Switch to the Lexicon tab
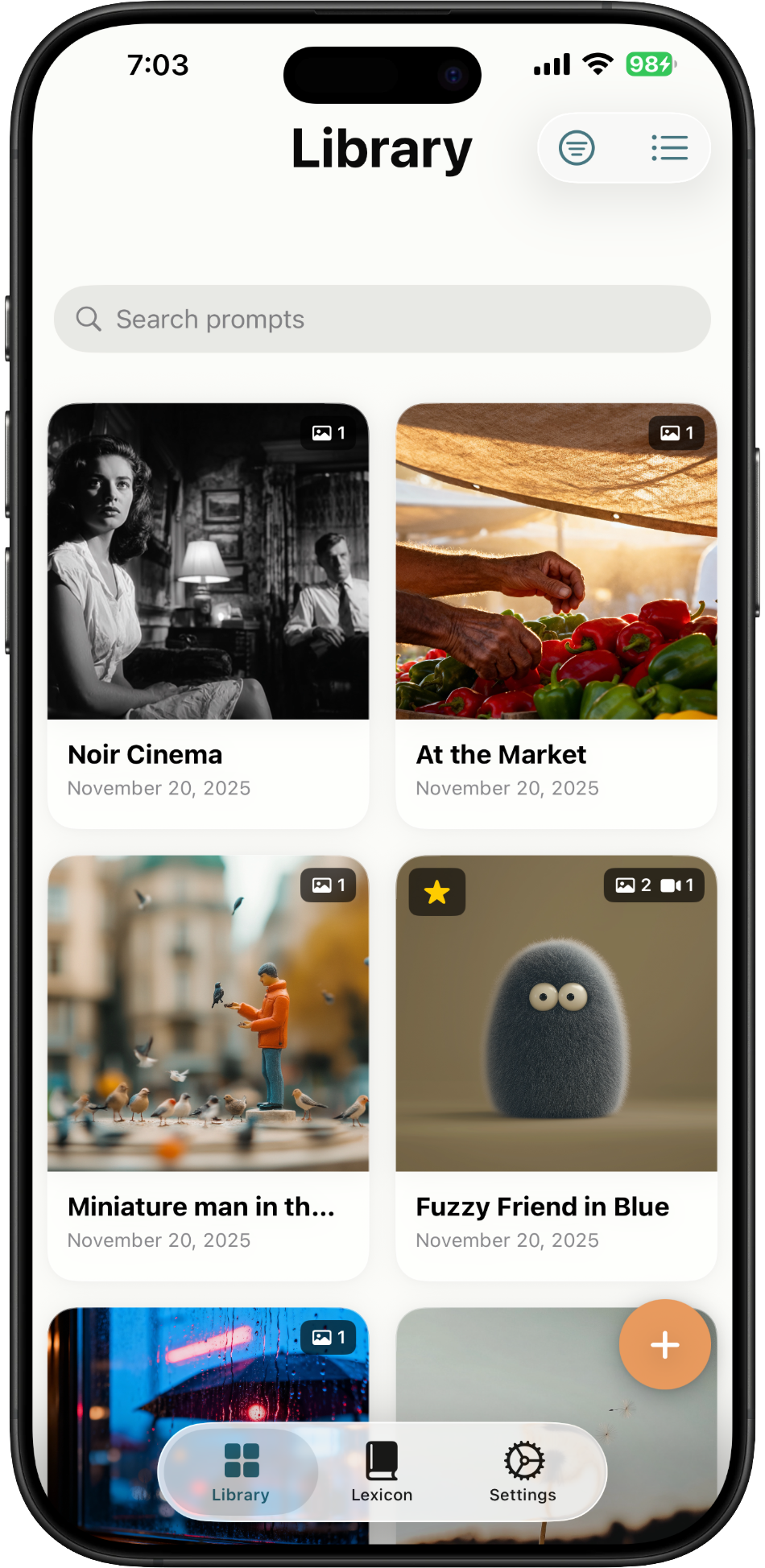 pos(382,1471)
